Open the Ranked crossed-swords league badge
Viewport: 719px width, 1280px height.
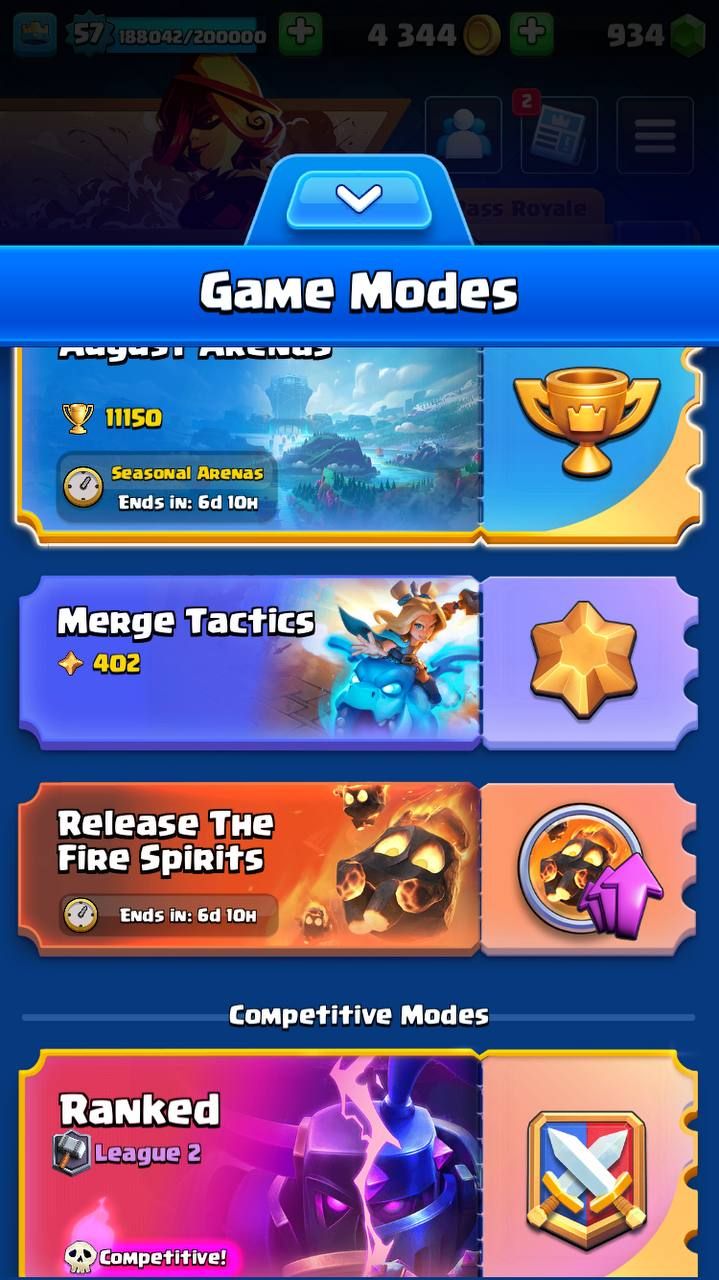pyautogui.click(x=587, y=1170)
